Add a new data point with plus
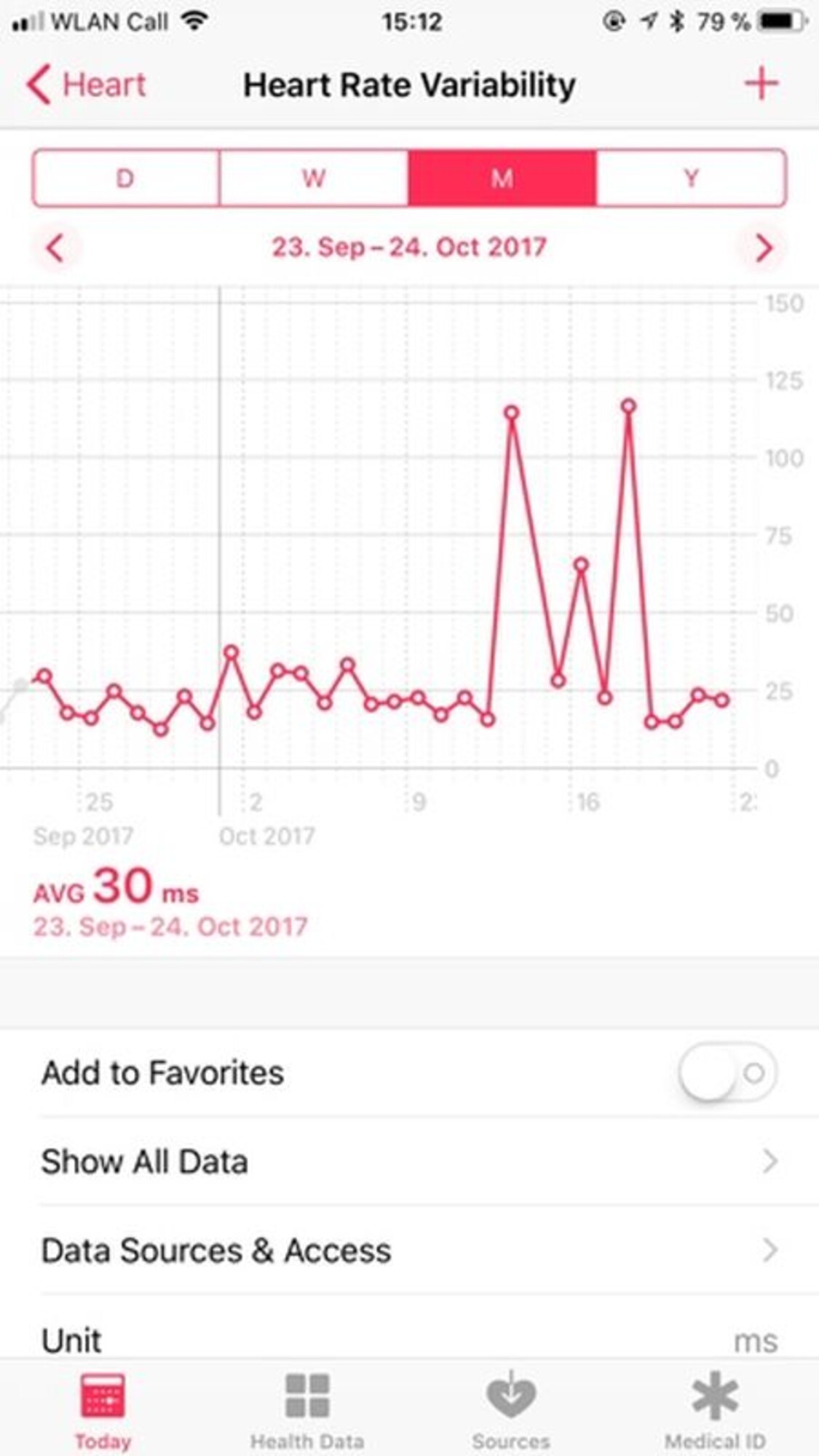Screen dimensions: 819x1456 point(761,84)
